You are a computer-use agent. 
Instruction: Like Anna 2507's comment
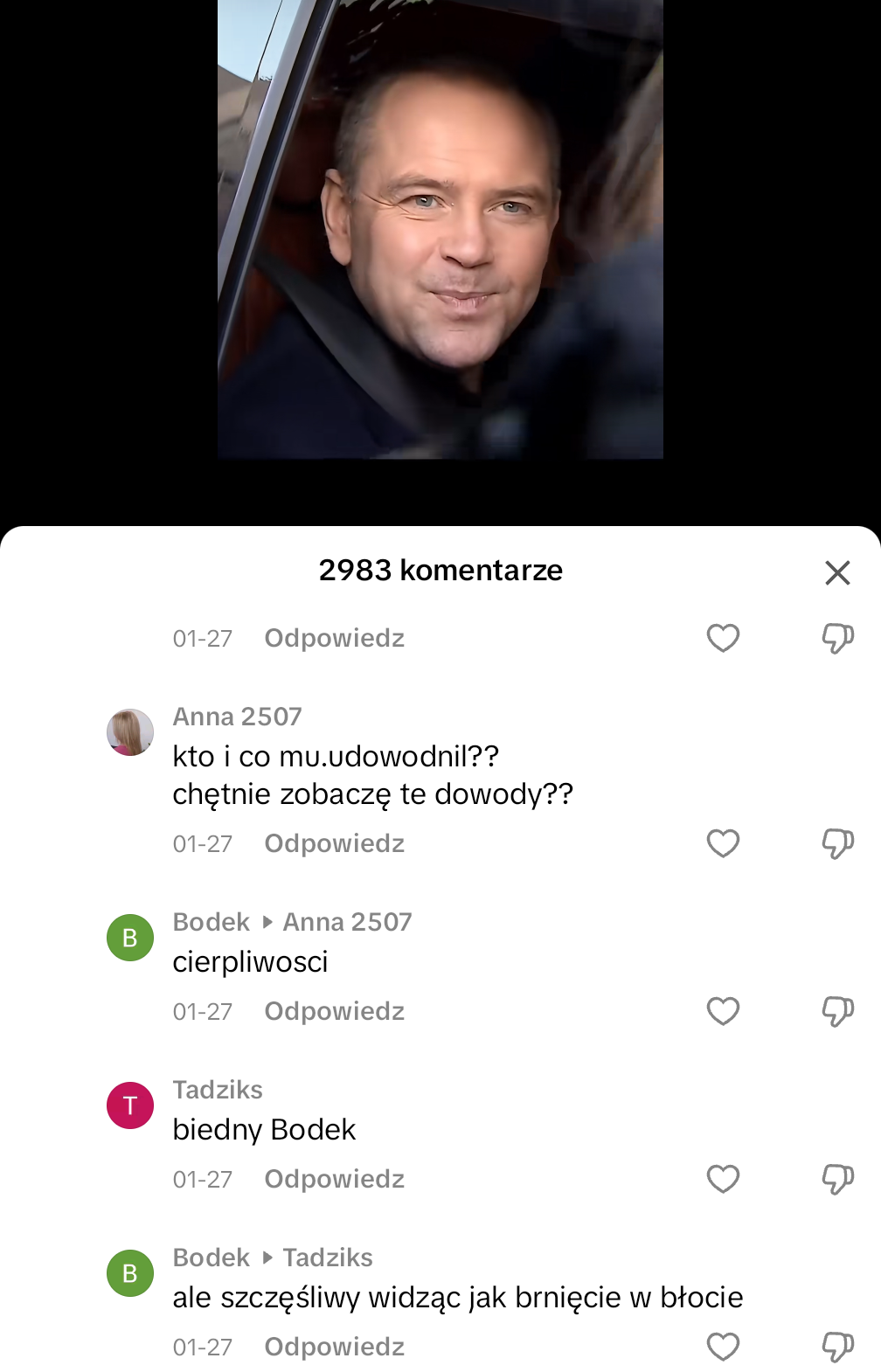[723, 843]
